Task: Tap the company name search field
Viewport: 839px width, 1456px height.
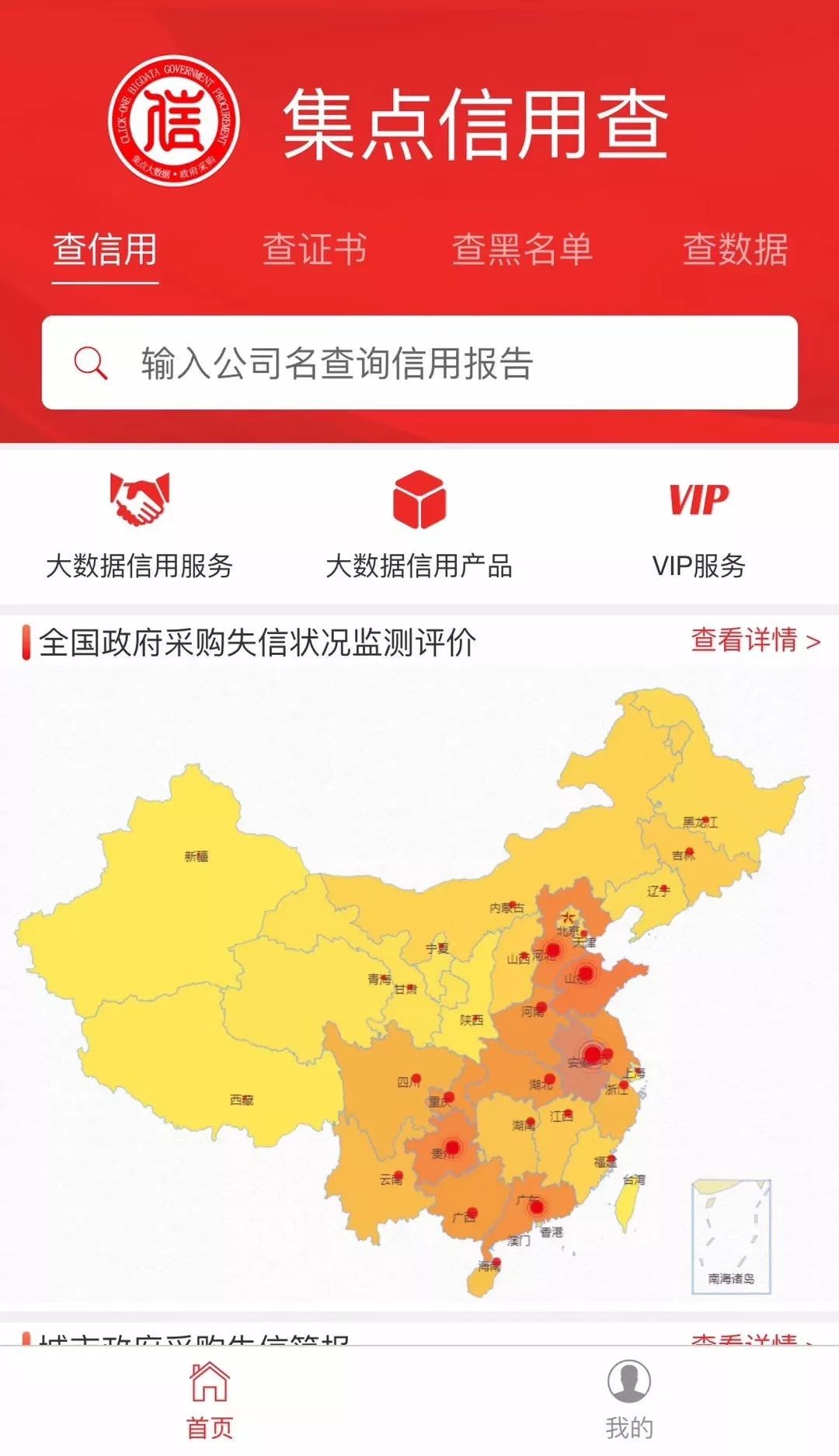Action: pos(419,363)
